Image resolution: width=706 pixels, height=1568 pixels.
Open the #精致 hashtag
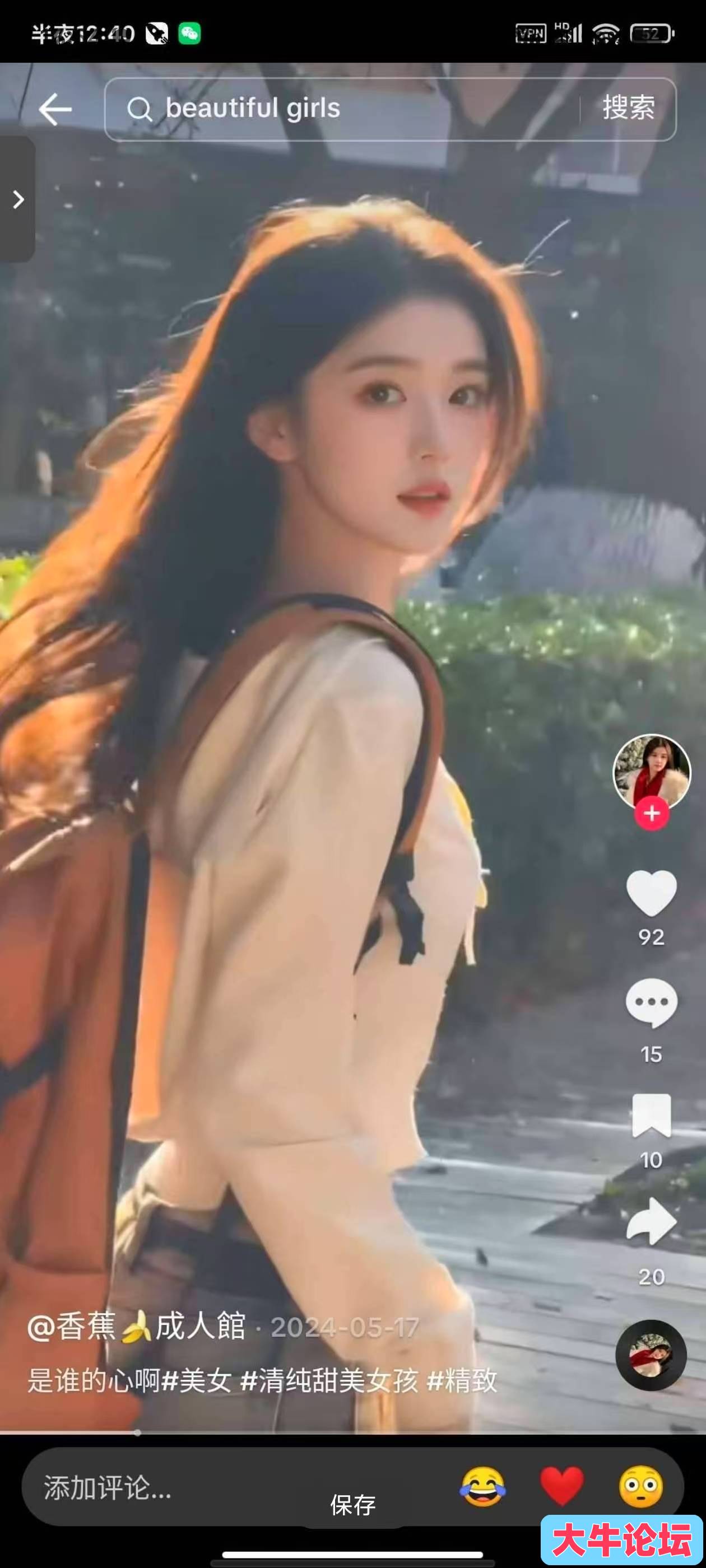pyautogui.click(x=462, y=1380)
